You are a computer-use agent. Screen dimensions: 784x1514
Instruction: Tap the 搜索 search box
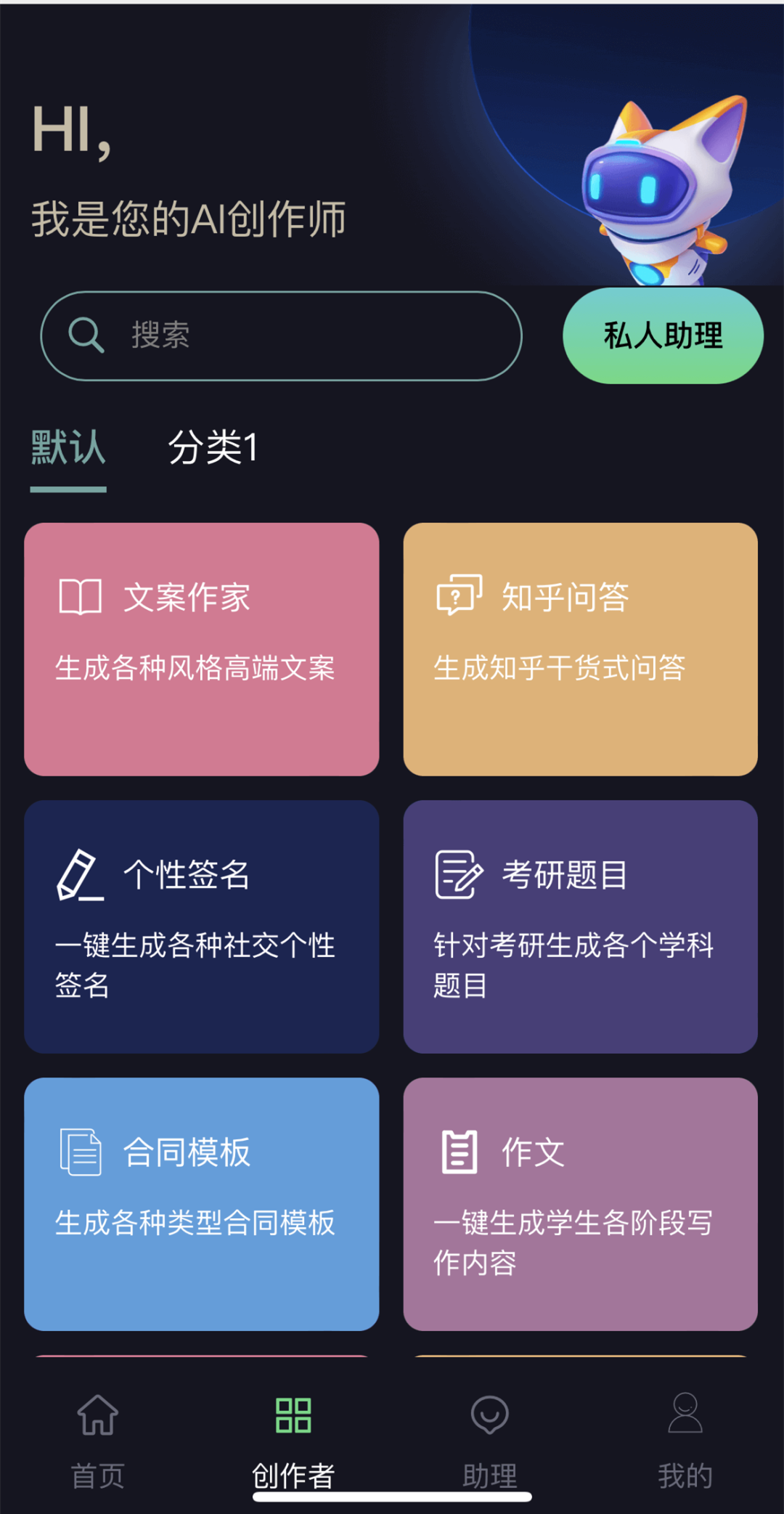282,336
